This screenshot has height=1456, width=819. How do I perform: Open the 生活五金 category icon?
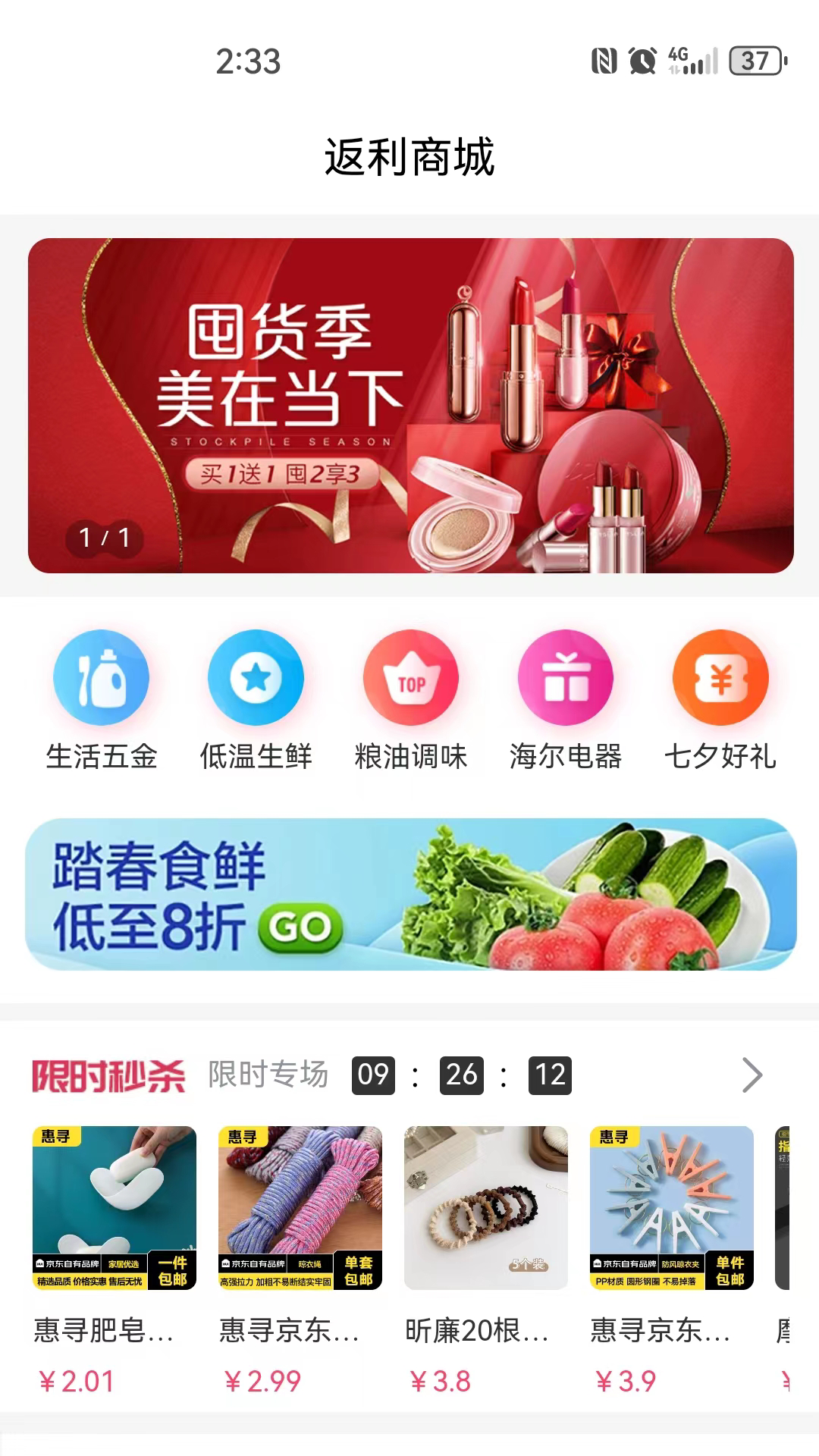point(102,679)
